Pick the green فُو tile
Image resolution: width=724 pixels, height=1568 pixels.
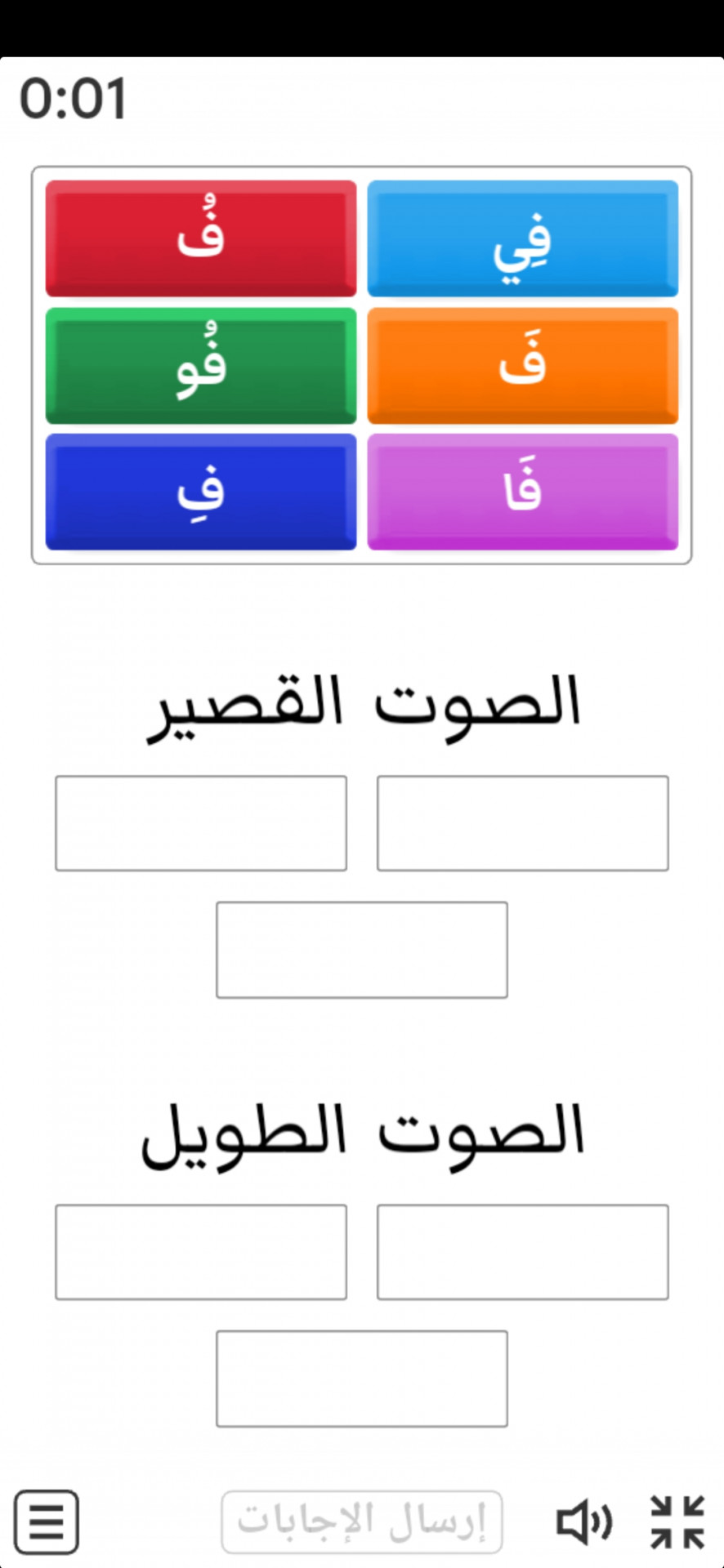[201, 366]
